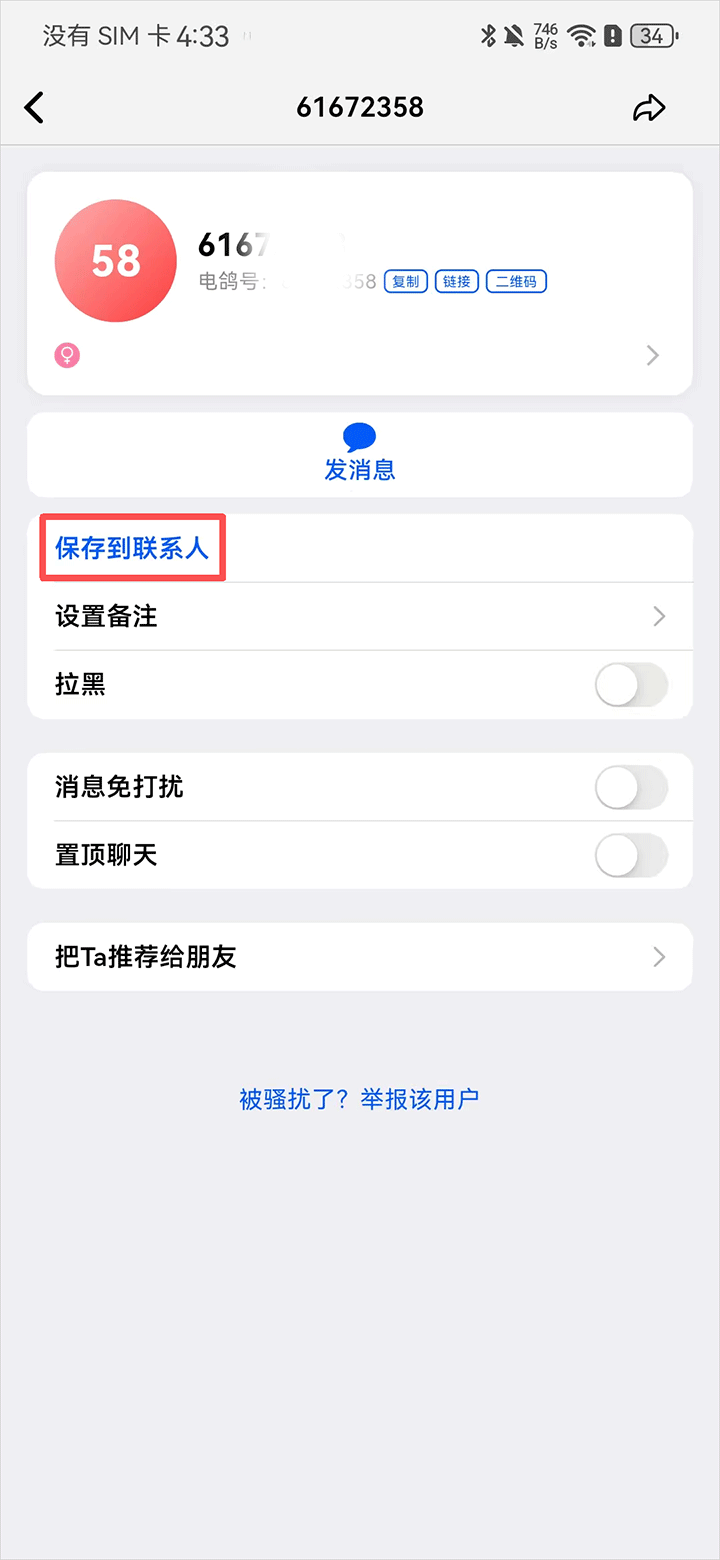This screenshot has width=720, height=1560.
Task: Tap the 链接 chip
Action: (457, 282)
